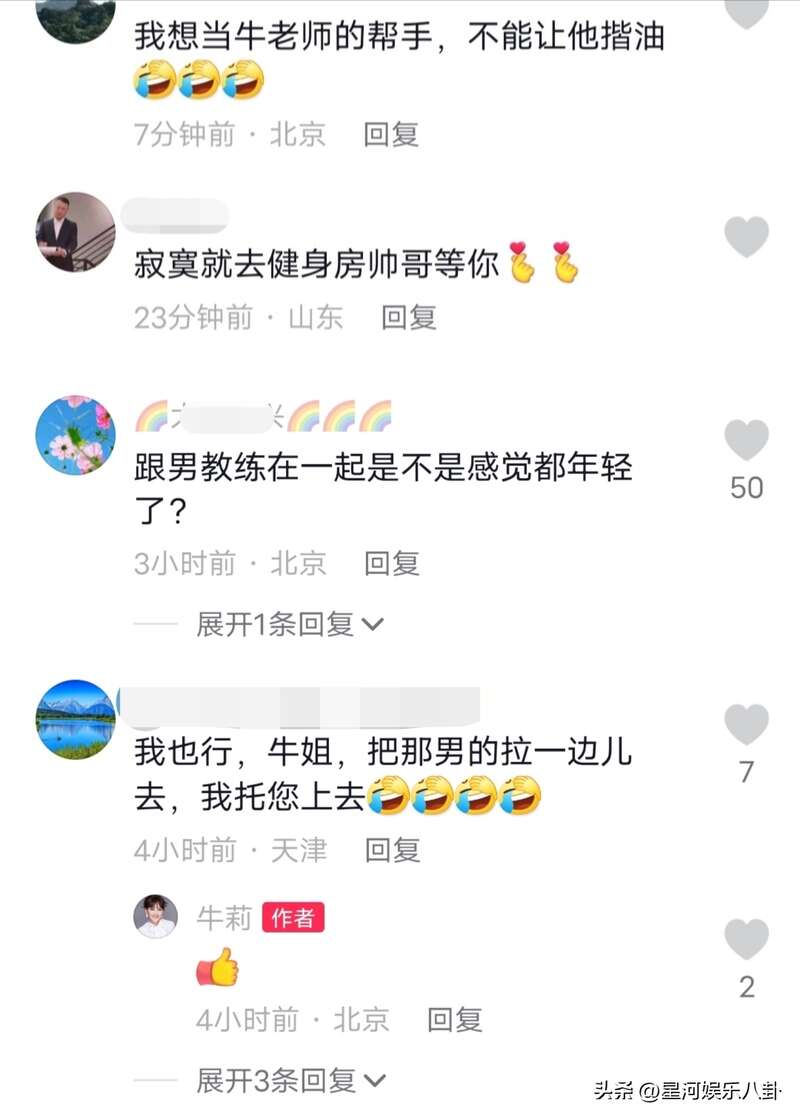The width and height of the screenshot is (800, 1119).
Task: Open the avatar of the 寂寞就去健身房 commenter
Action: (x=76, y=232)
